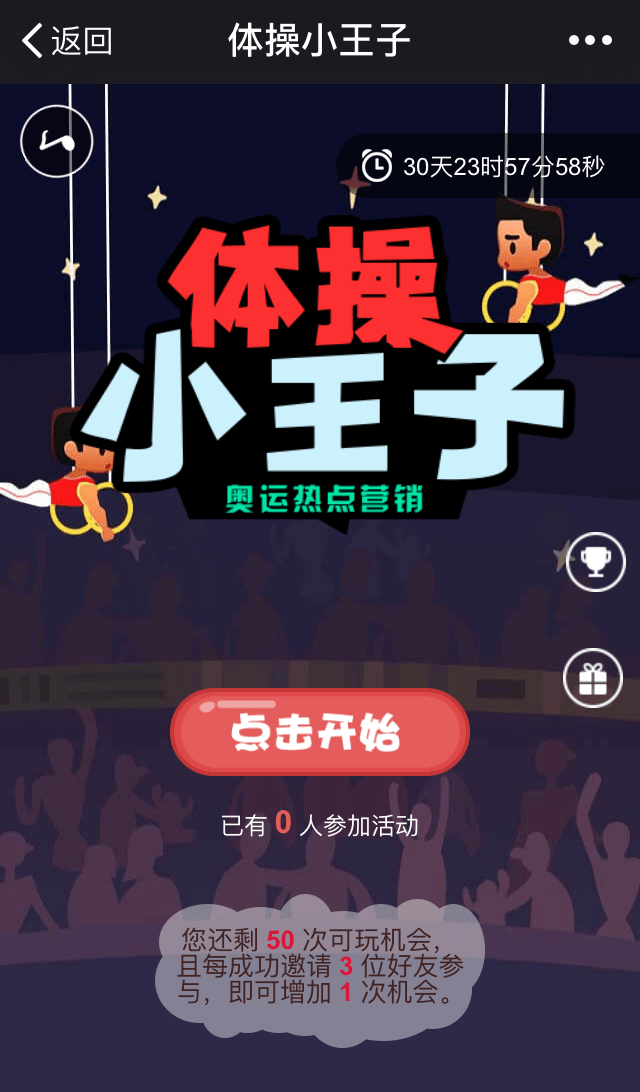Go back using the 返回 button
The height and width of the screenshot is (1092, 640).
[x=66, y=41]
